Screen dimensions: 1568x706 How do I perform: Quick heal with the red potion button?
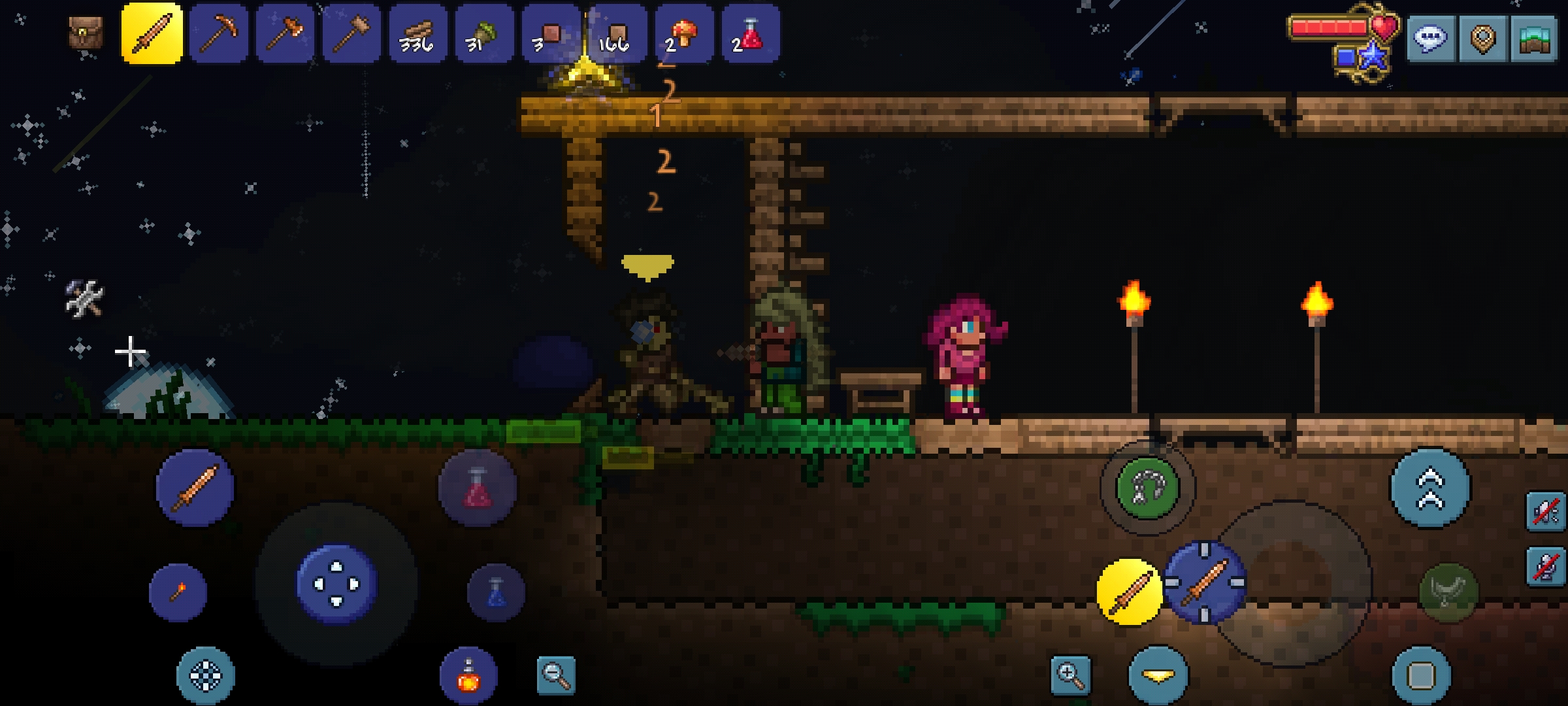[478, 488]
